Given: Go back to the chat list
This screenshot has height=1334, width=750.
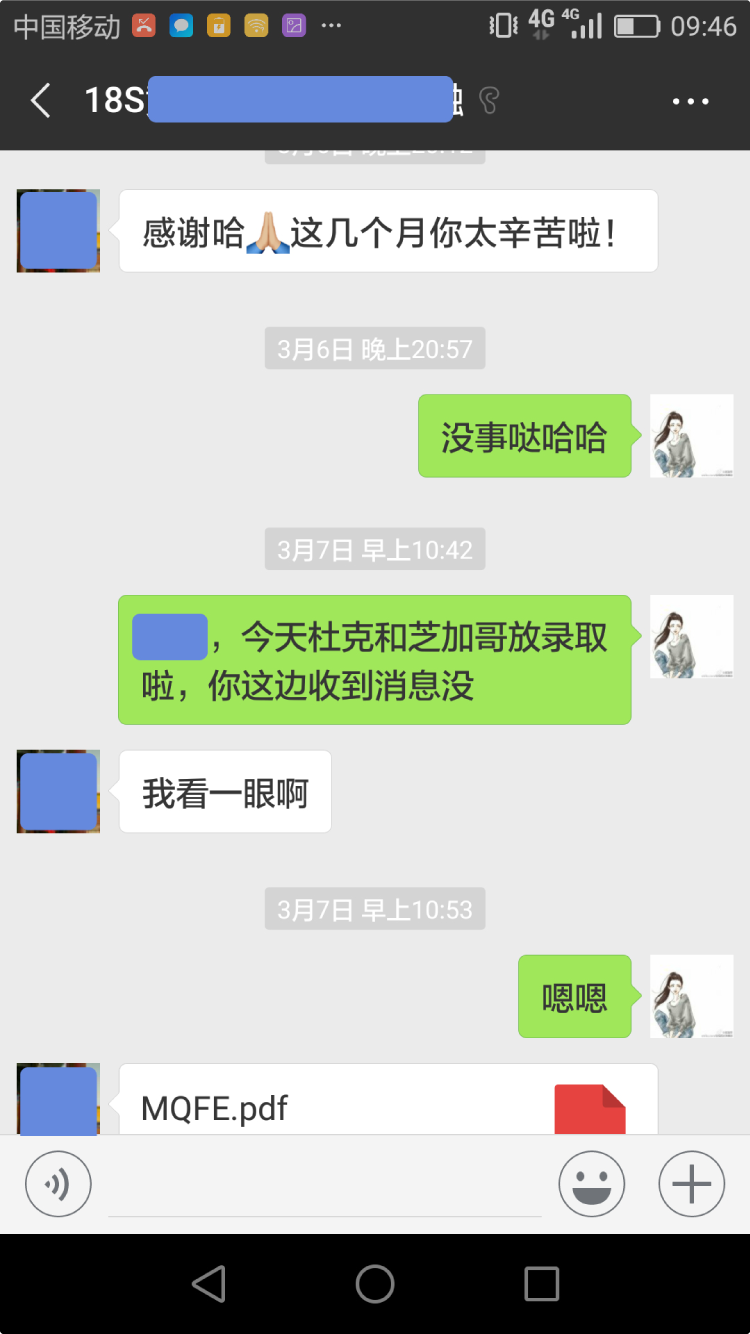Looking at the screenshot, I should [41, 101].
